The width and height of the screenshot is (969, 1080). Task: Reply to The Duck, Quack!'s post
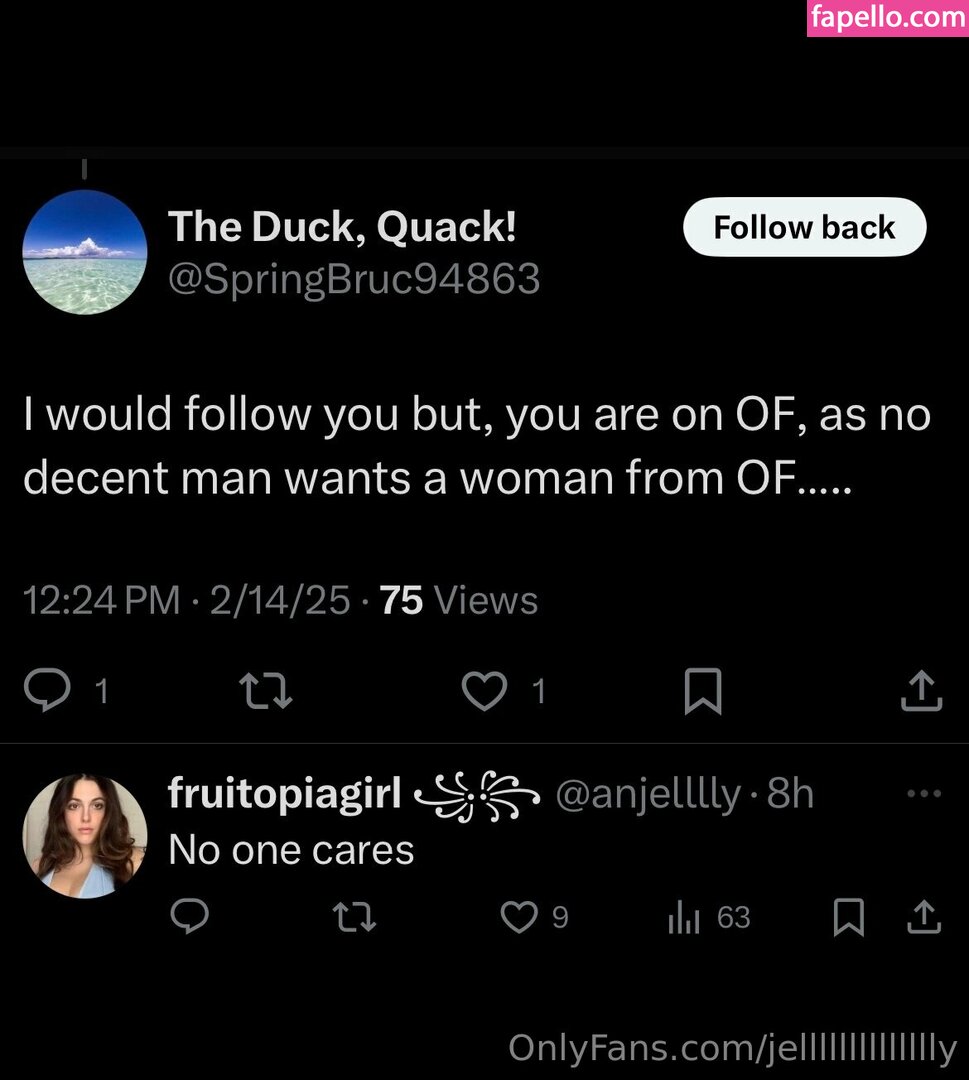point(47,691)
